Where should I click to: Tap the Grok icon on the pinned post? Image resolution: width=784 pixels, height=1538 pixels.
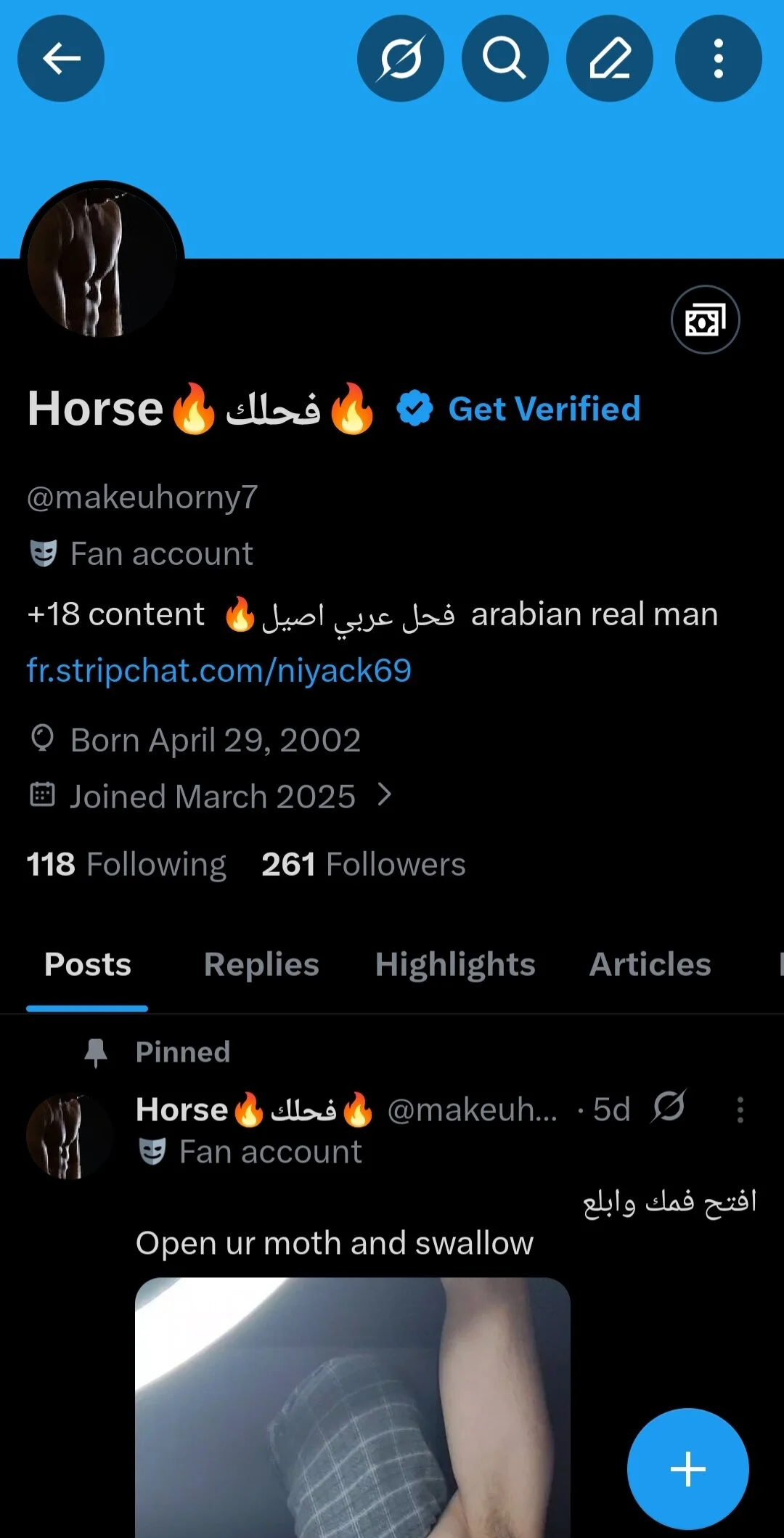point(669,1107)
